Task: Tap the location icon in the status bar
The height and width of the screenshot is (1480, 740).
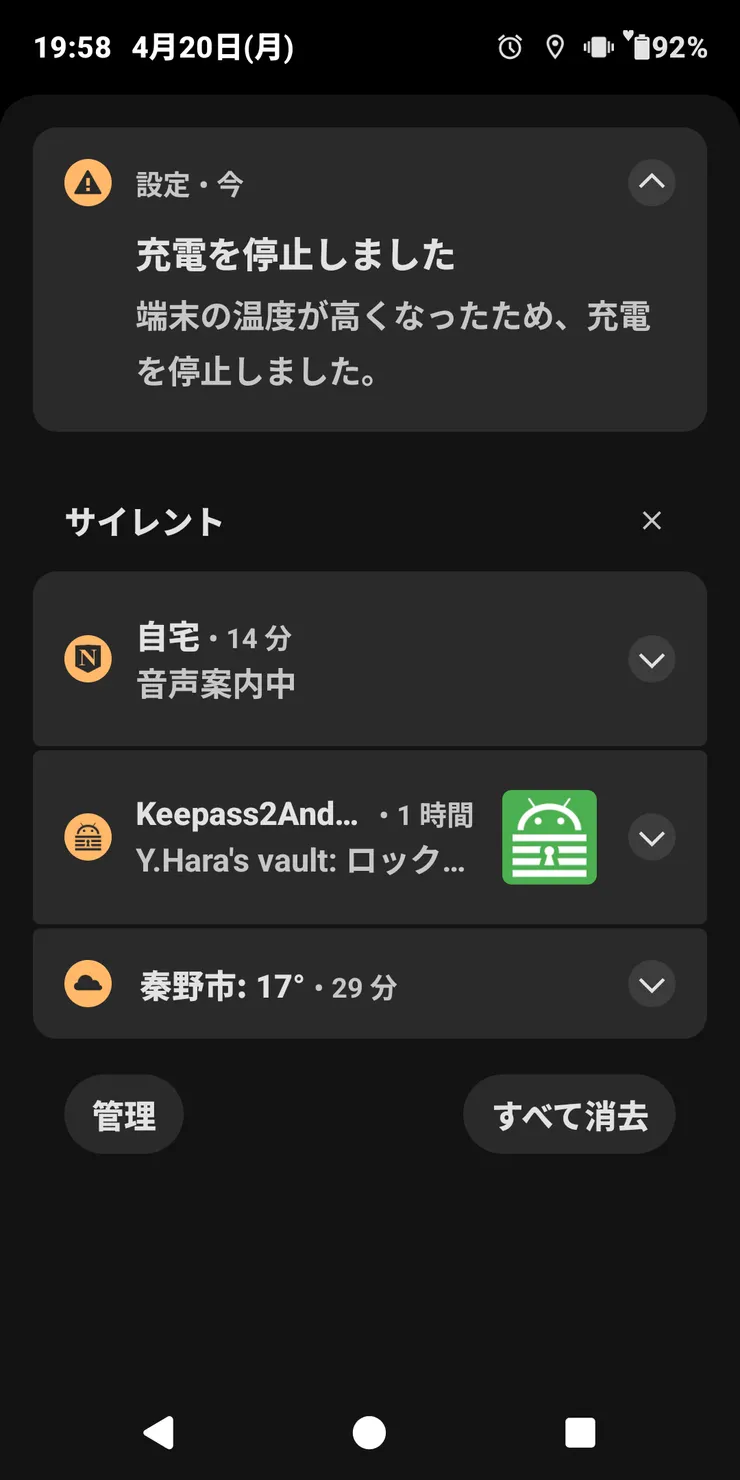Action: pos(556,46)
